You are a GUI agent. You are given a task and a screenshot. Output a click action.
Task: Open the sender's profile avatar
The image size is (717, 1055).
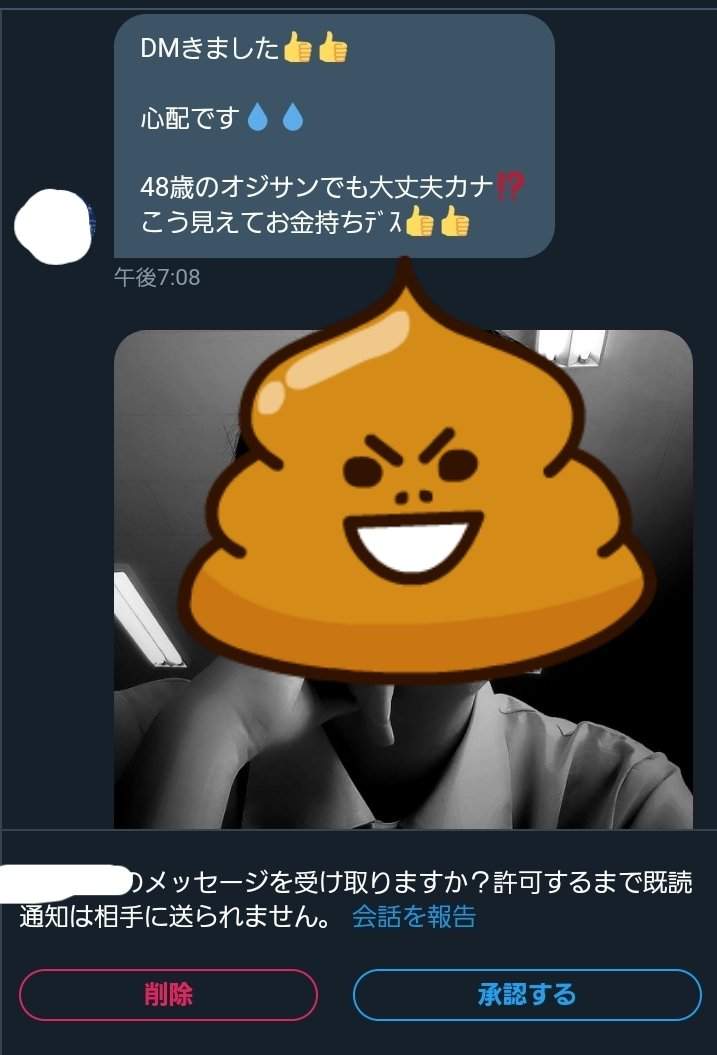(52, 226)
